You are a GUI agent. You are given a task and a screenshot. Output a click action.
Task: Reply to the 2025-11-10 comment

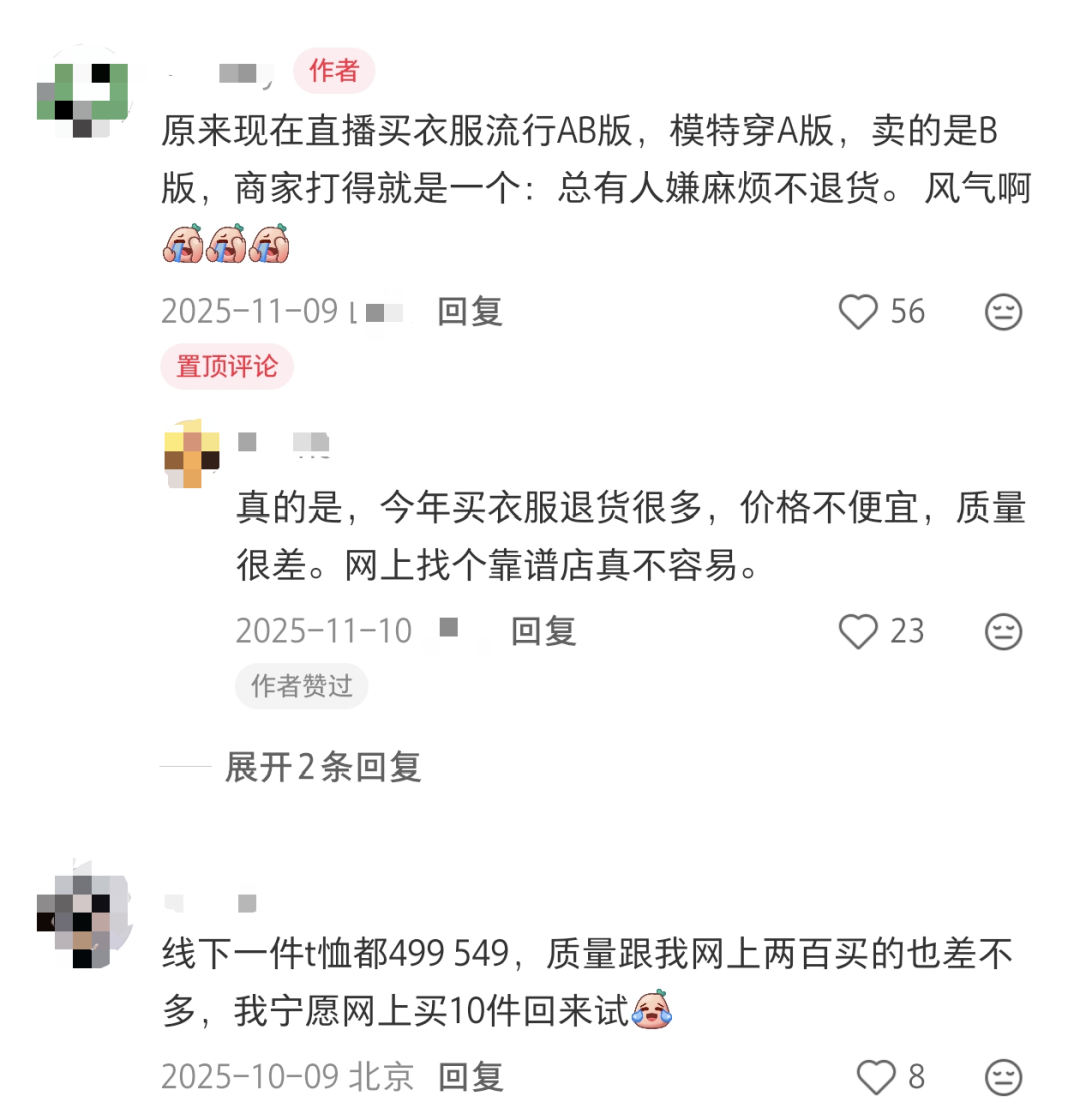pyautogui.click(x=543, y=631)
